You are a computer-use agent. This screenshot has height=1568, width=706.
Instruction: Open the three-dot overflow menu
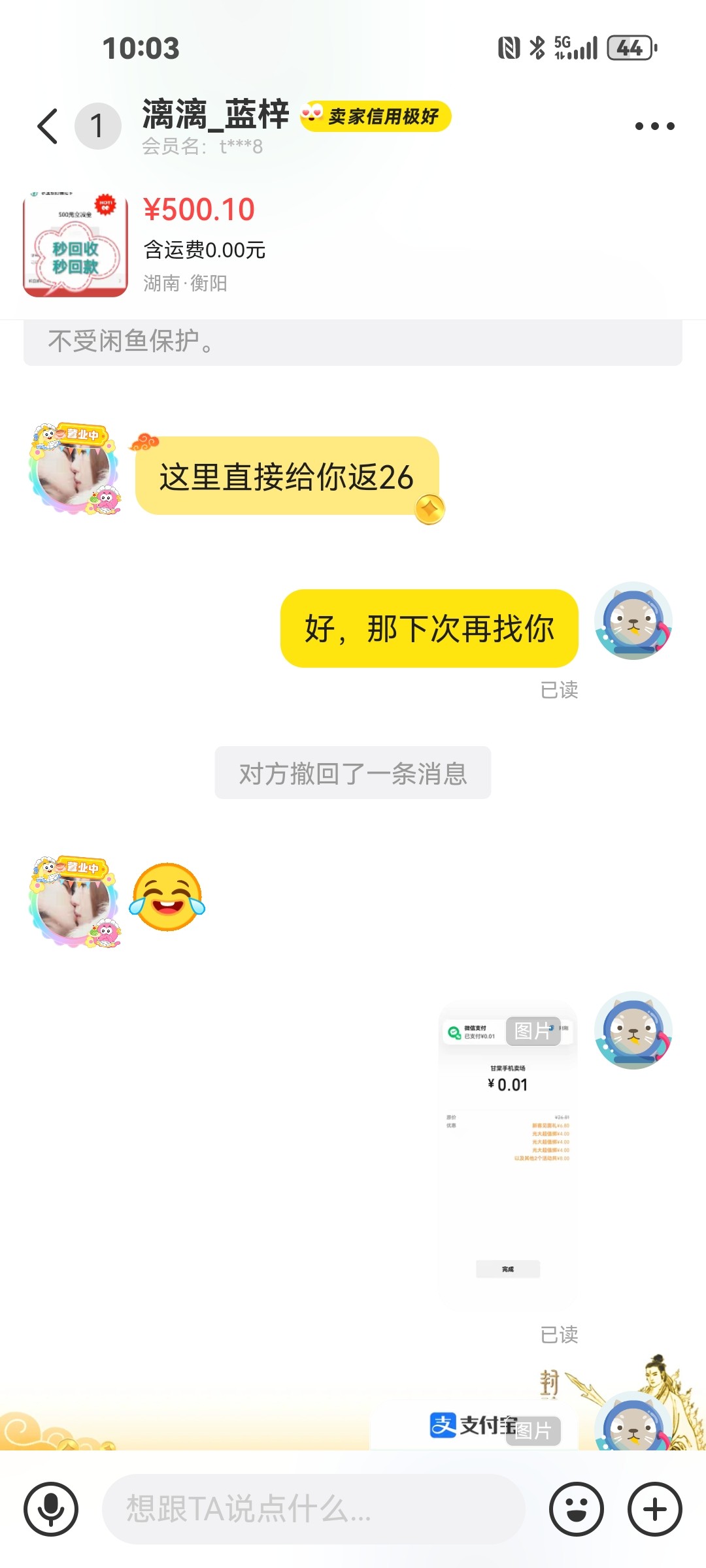tap(654, 126)
